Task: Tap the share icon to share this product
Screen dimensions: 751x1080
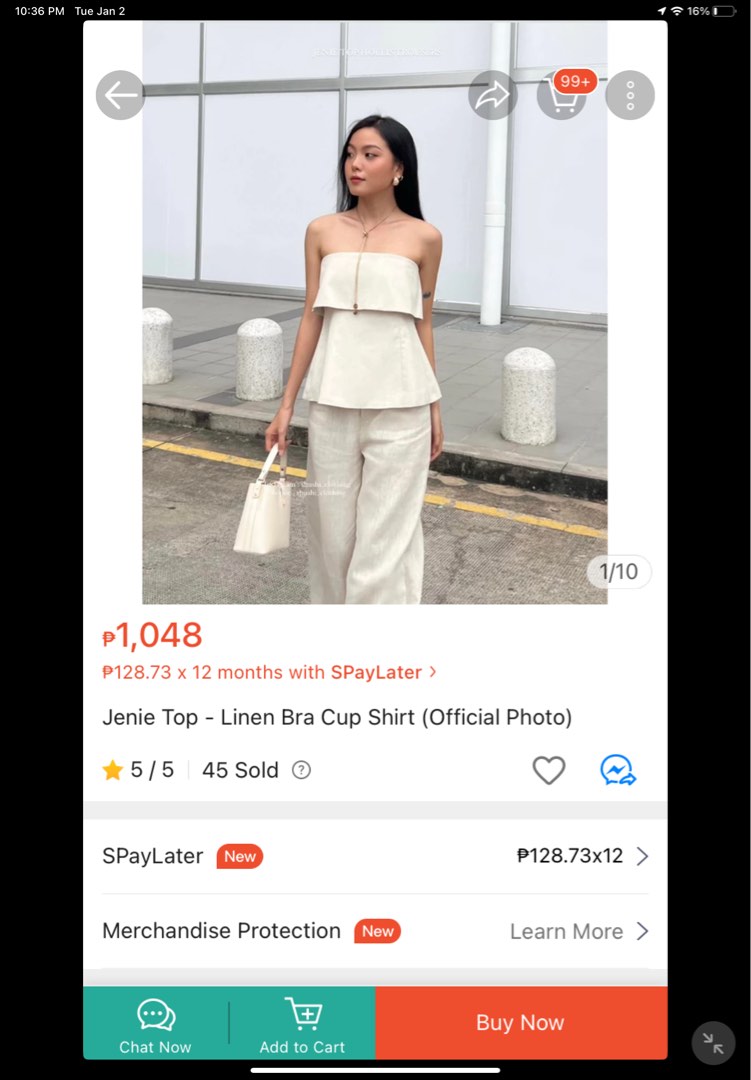Action: [x=492, y=95]
